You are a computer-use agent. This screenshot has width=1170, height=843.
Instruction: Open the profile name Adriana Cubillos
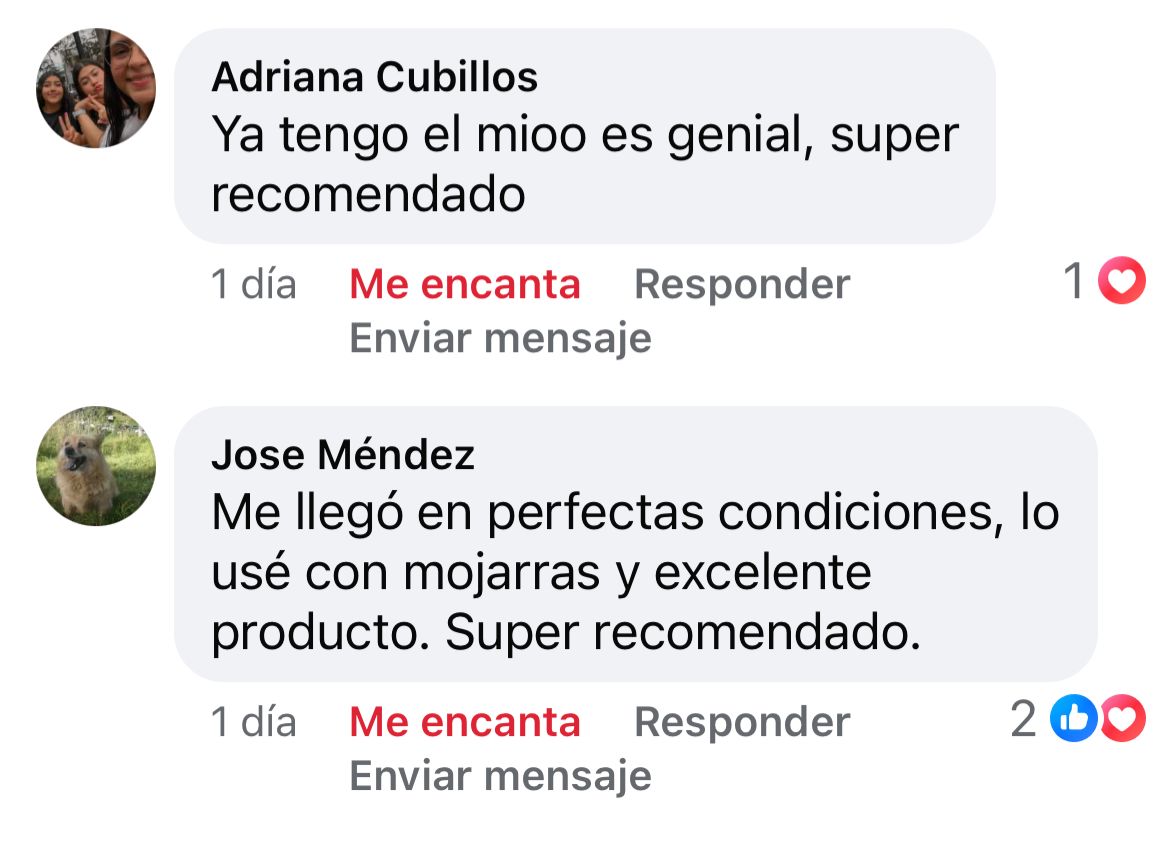(374, 77)
